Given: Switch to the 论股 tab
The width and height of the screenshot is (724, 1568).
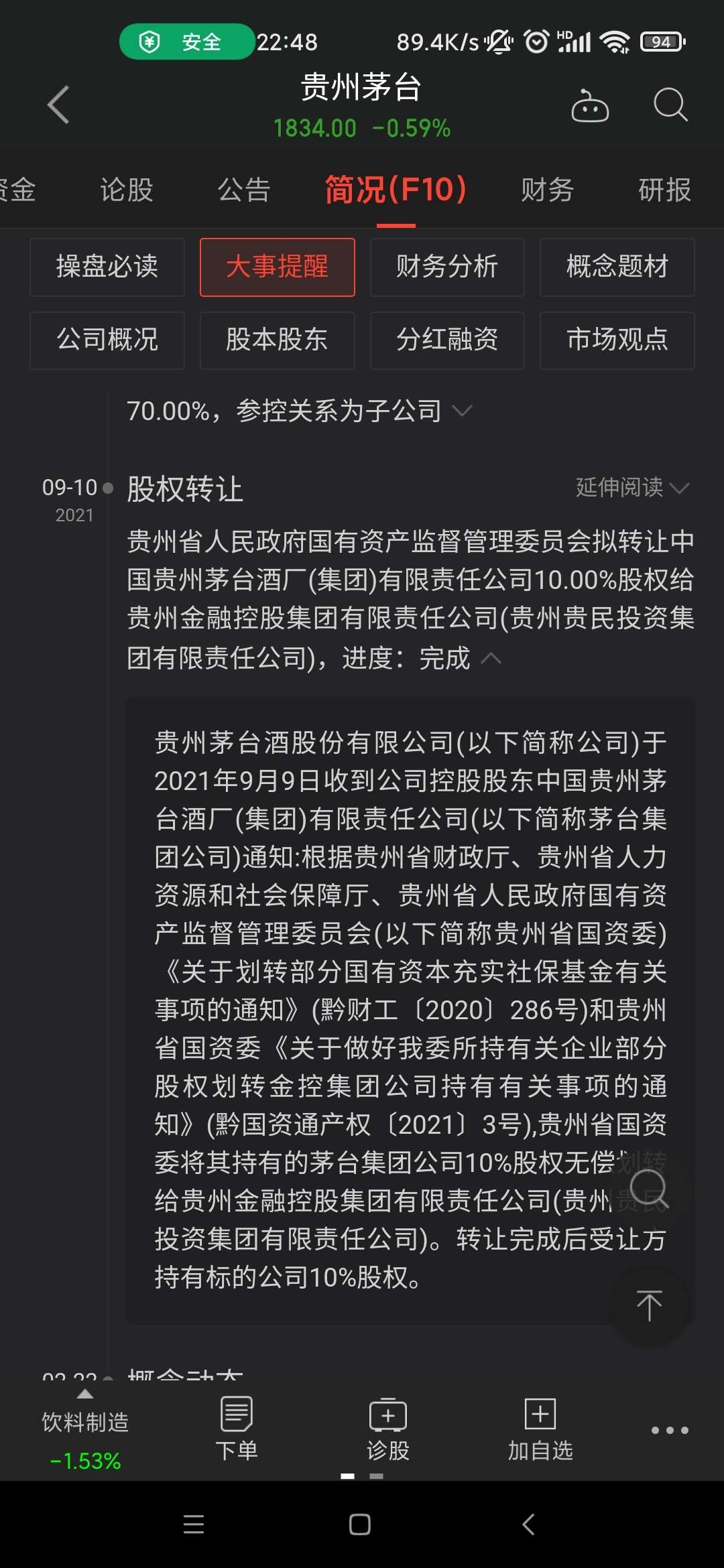Looking at the screenshot, I should coord(127,190).
